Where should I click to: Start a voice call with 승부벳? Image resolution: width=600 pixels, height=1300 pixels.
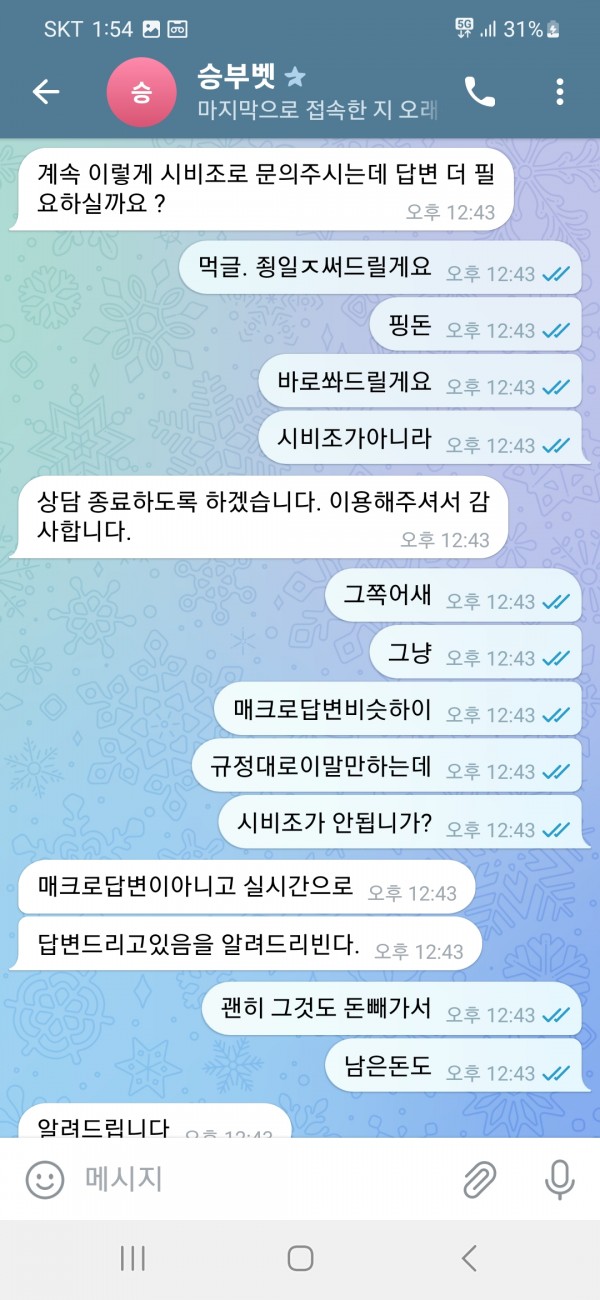[x=479, y=92]
